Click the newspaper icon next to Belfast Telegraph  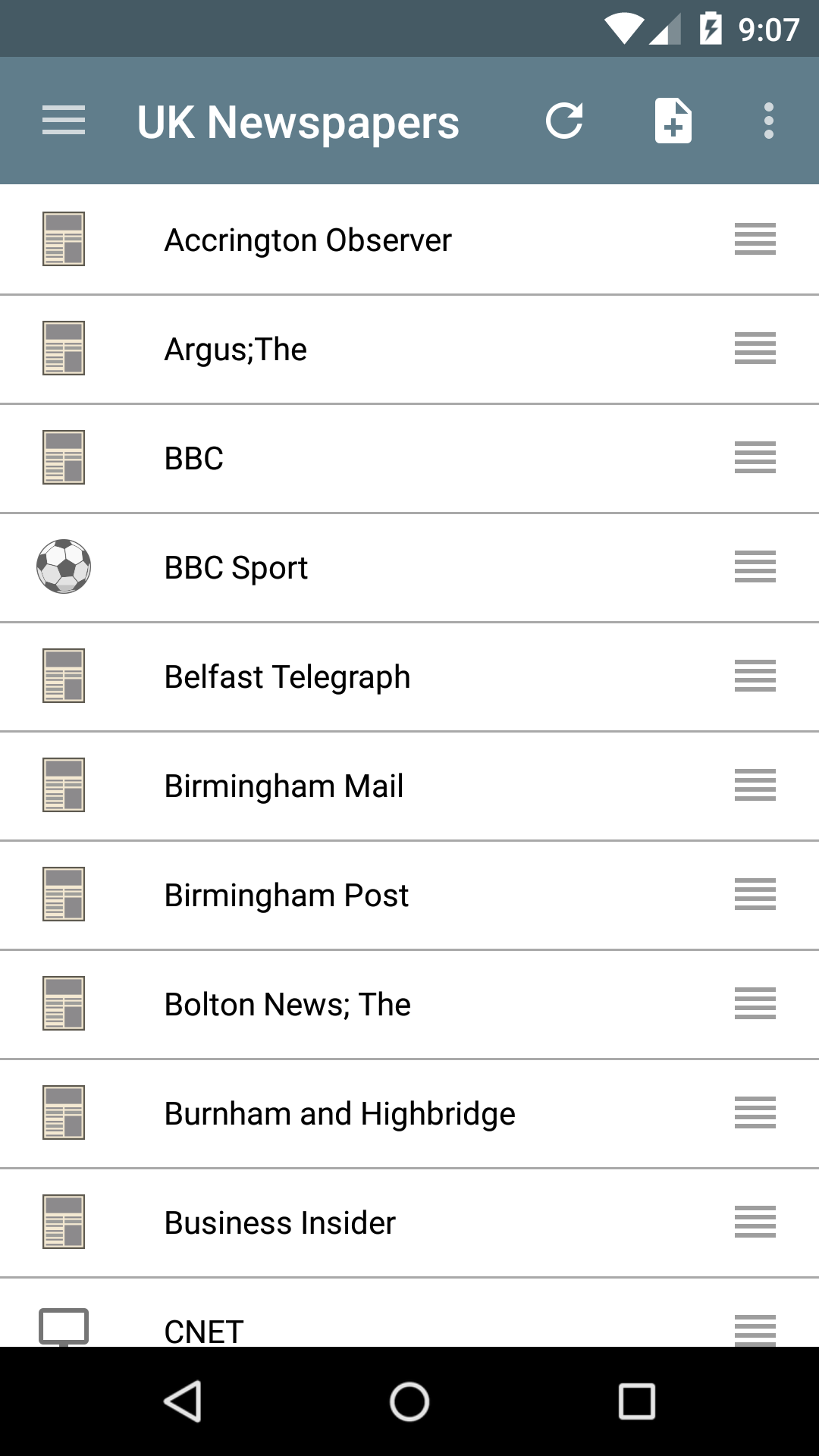pos(63,676)
